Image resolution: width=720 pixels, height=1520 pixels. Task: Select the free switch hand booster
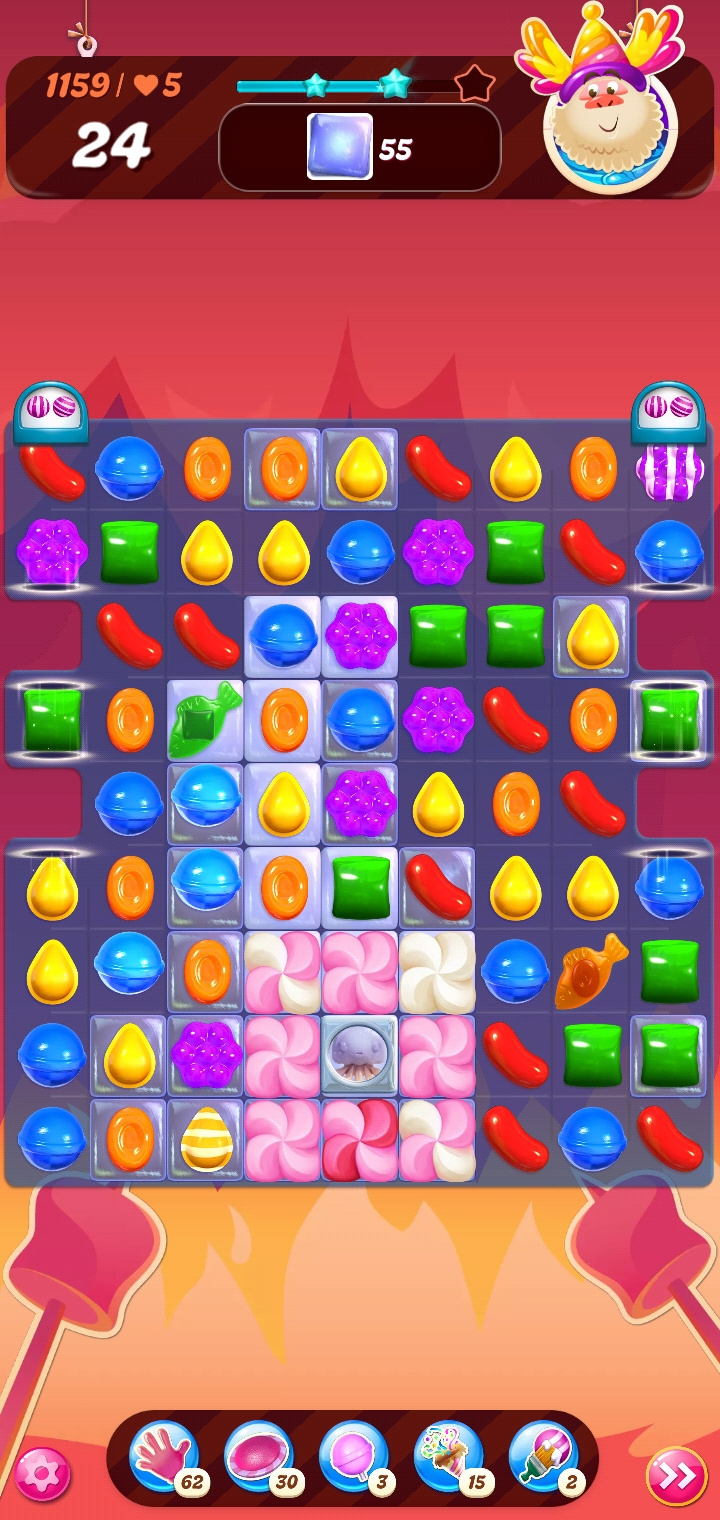[x=163, y=1456]
